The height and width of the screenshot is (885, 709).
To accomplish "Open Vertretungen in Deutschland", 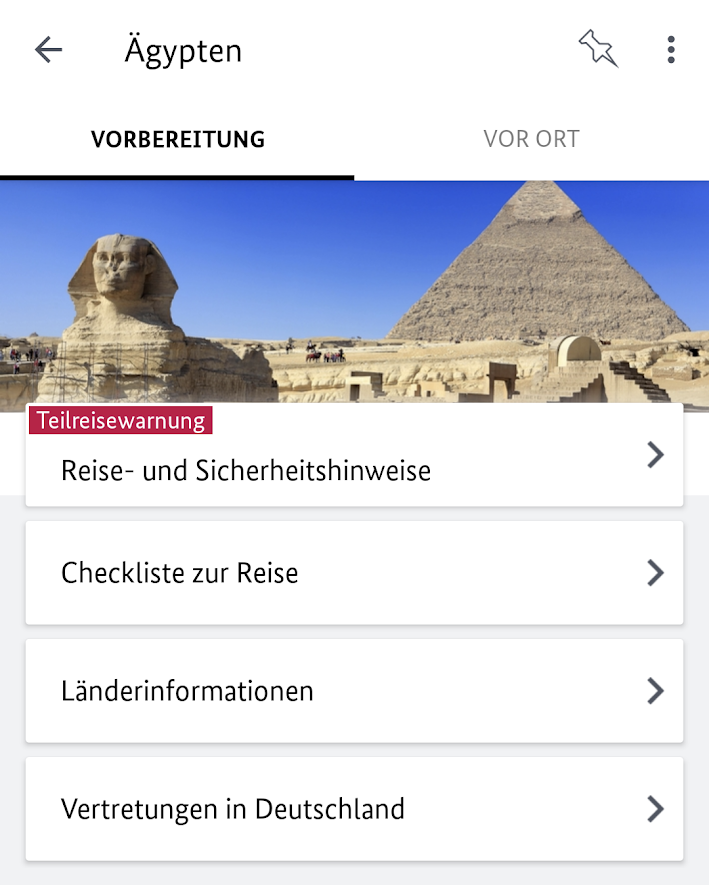I will (x=354, y=809).
